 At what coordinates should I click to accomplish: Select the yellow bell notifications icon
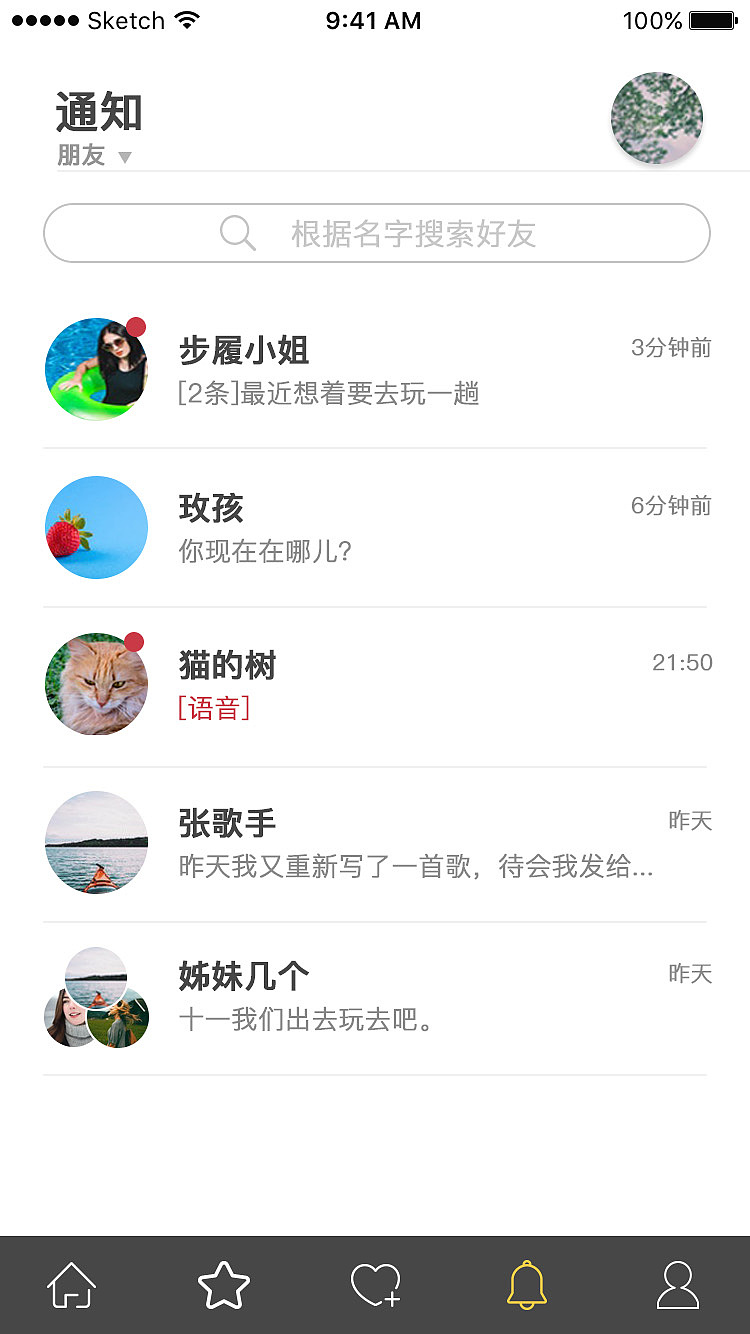(526, 1283)
